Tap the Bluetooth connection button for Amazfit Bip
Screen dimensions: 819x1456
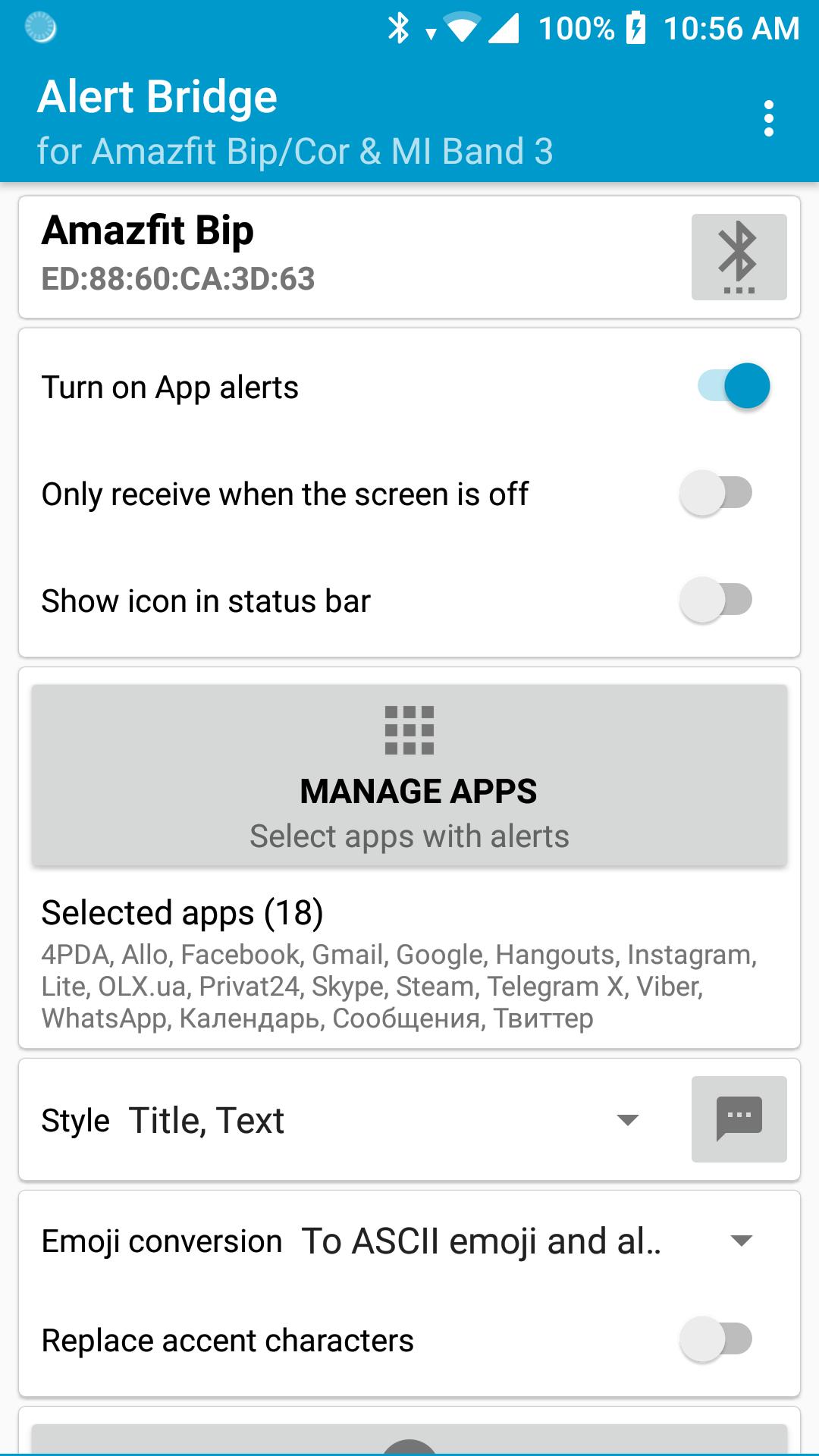coord(739,257)
